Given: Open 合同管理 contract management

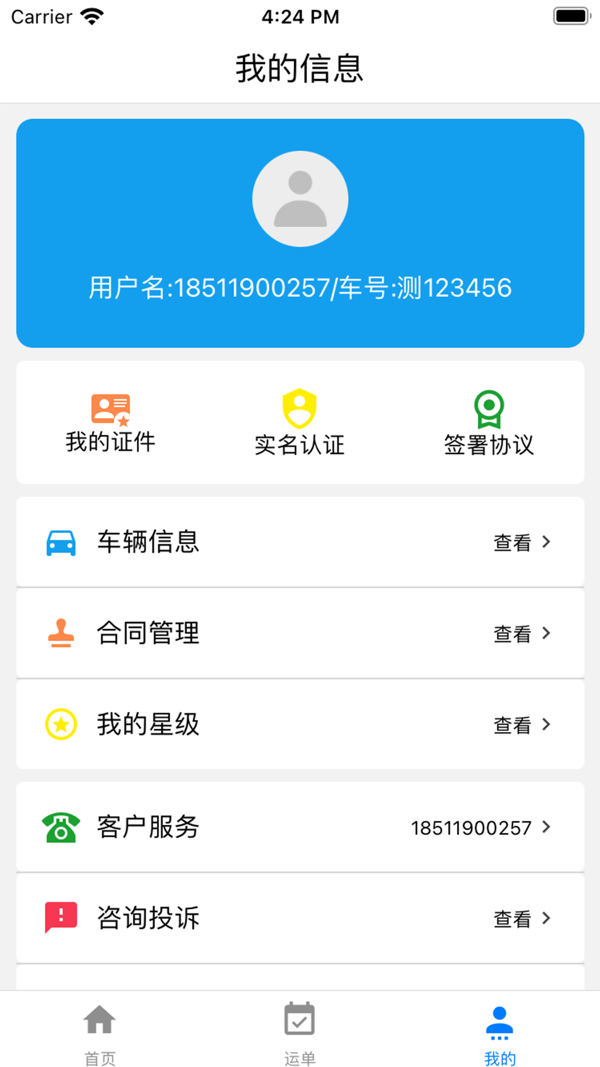Looking at the screenshot, I should click(300, 633).
